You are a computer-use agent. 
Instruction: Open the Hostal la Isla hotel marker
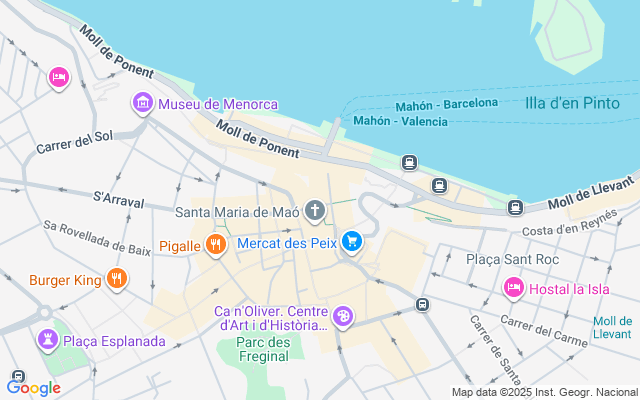point(514,289)
